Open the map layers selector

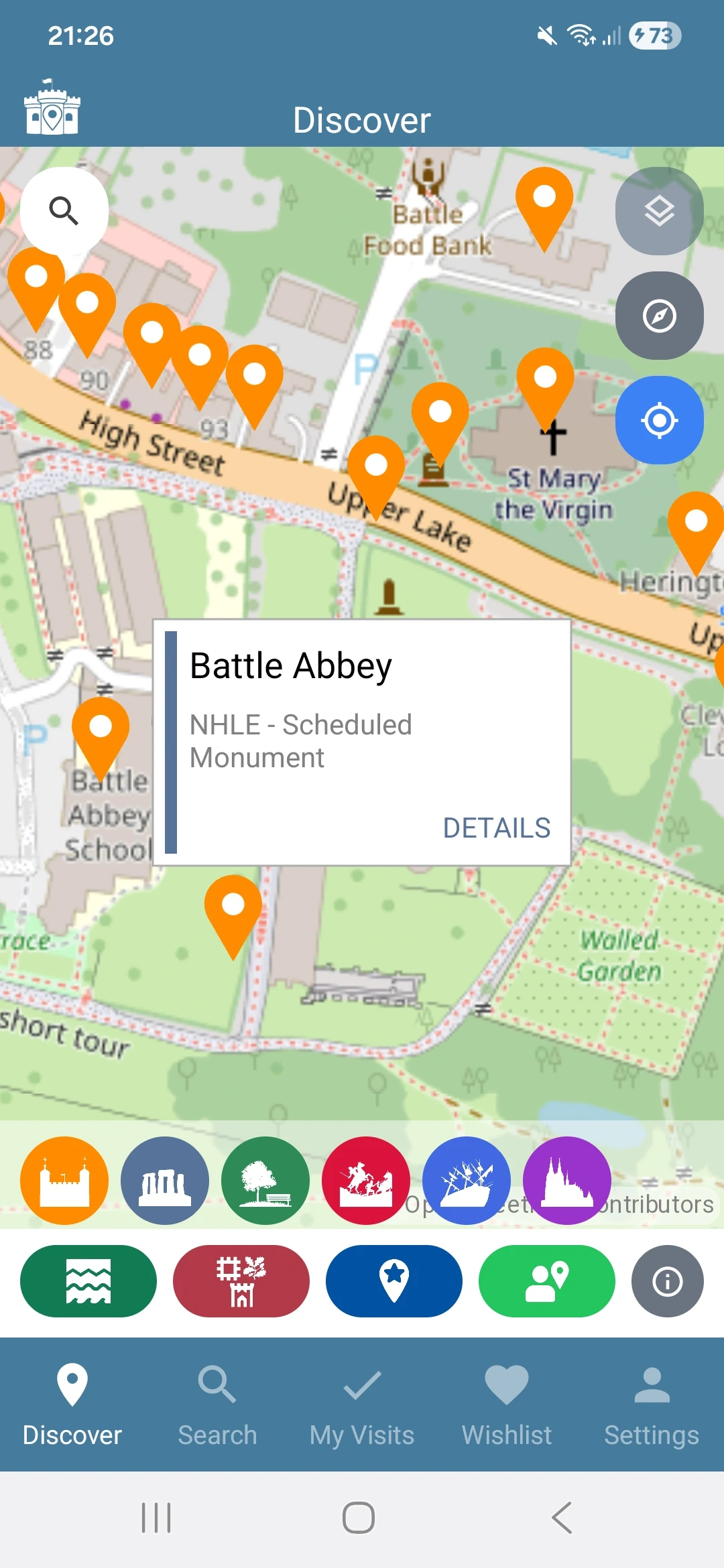tap(659, 211)
